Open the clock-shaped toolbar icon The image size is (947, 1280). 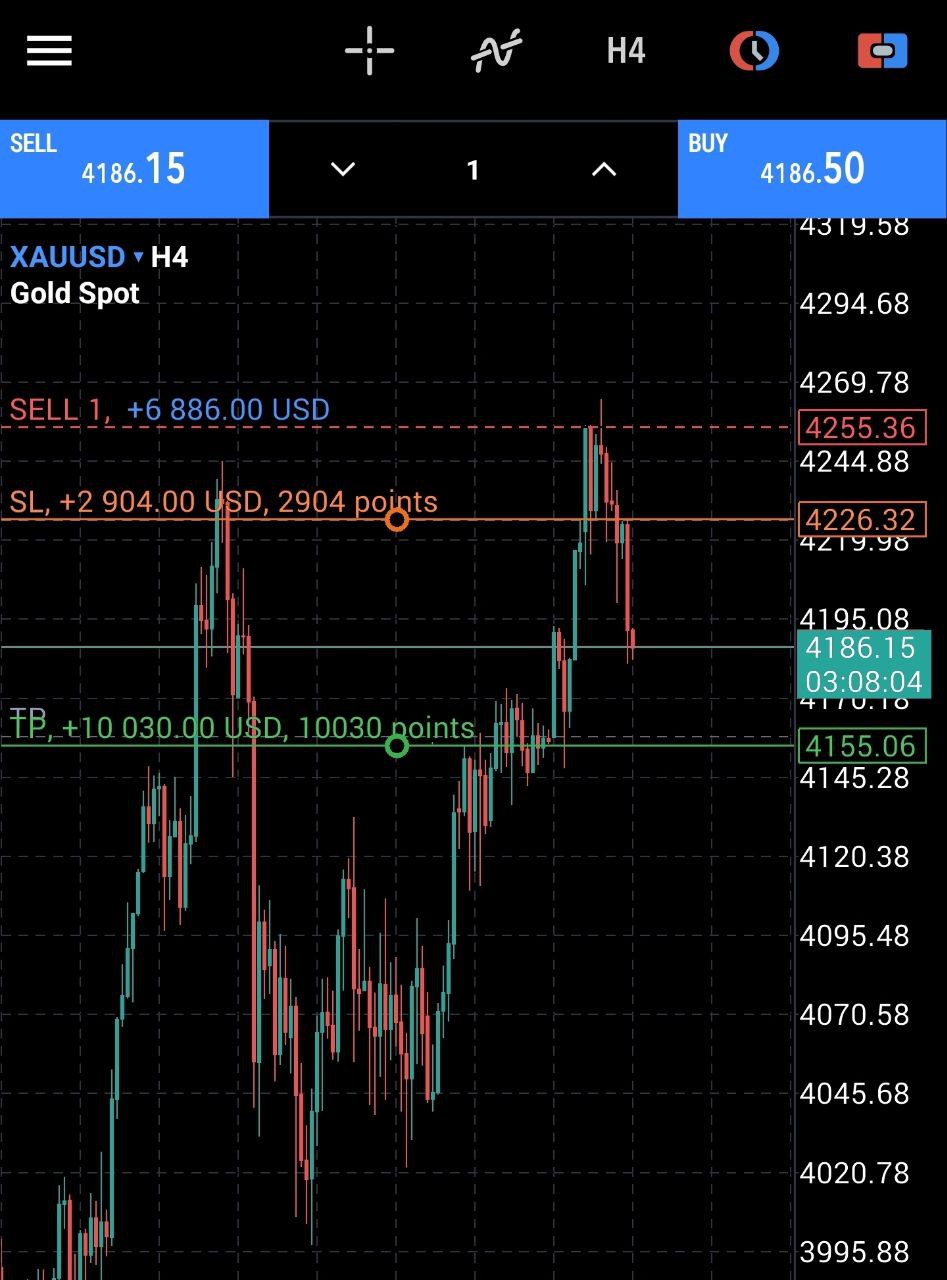point(754,50)
